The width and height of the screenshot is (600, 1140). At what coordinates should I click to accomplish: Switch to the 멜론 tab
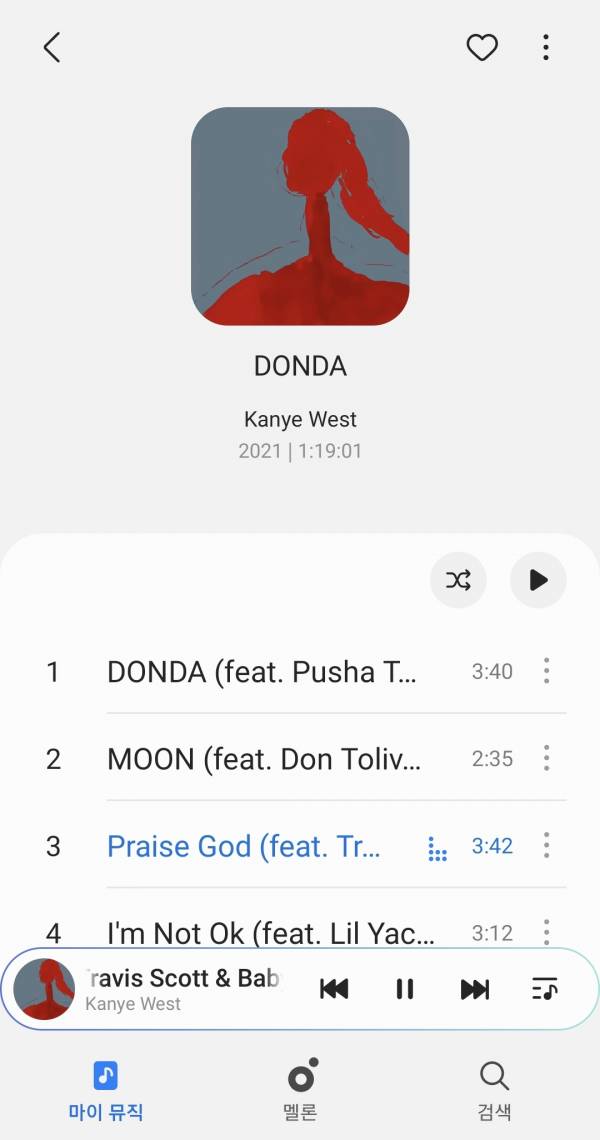[x=300, y=1090]
